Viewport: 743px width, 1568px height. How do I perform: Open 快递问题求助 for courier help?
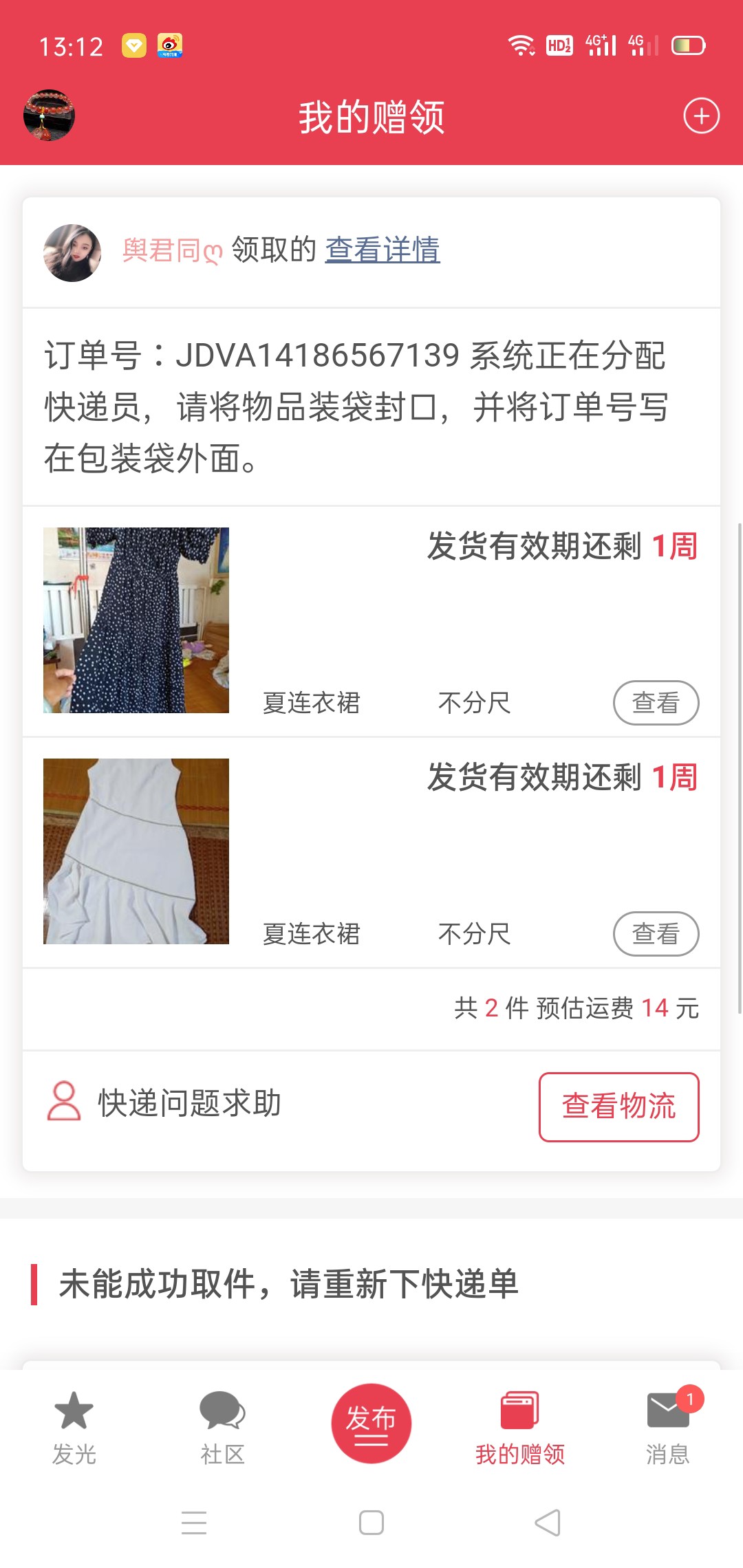click(165, 1103)
